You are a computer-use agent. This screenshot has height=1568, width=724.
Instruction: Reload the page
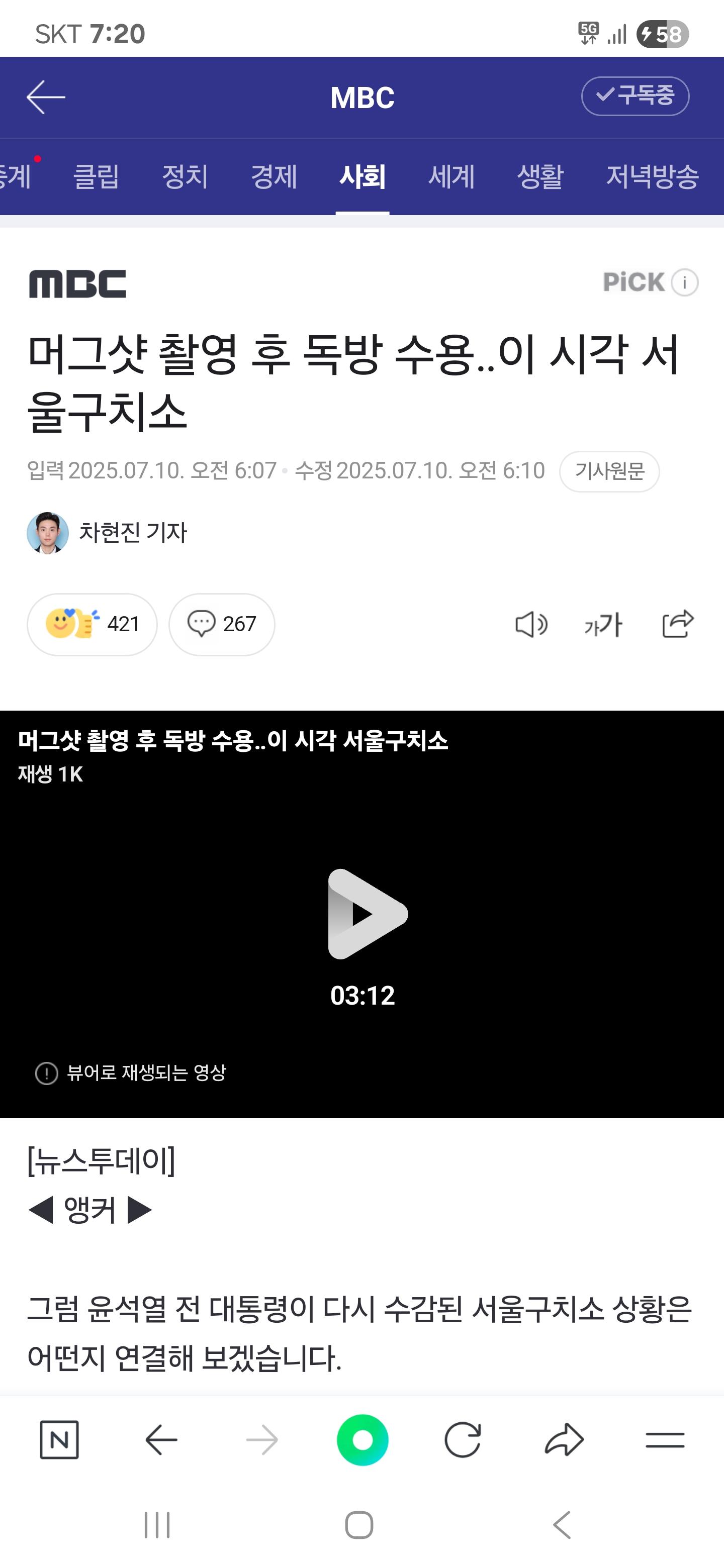coord(463,1440)
